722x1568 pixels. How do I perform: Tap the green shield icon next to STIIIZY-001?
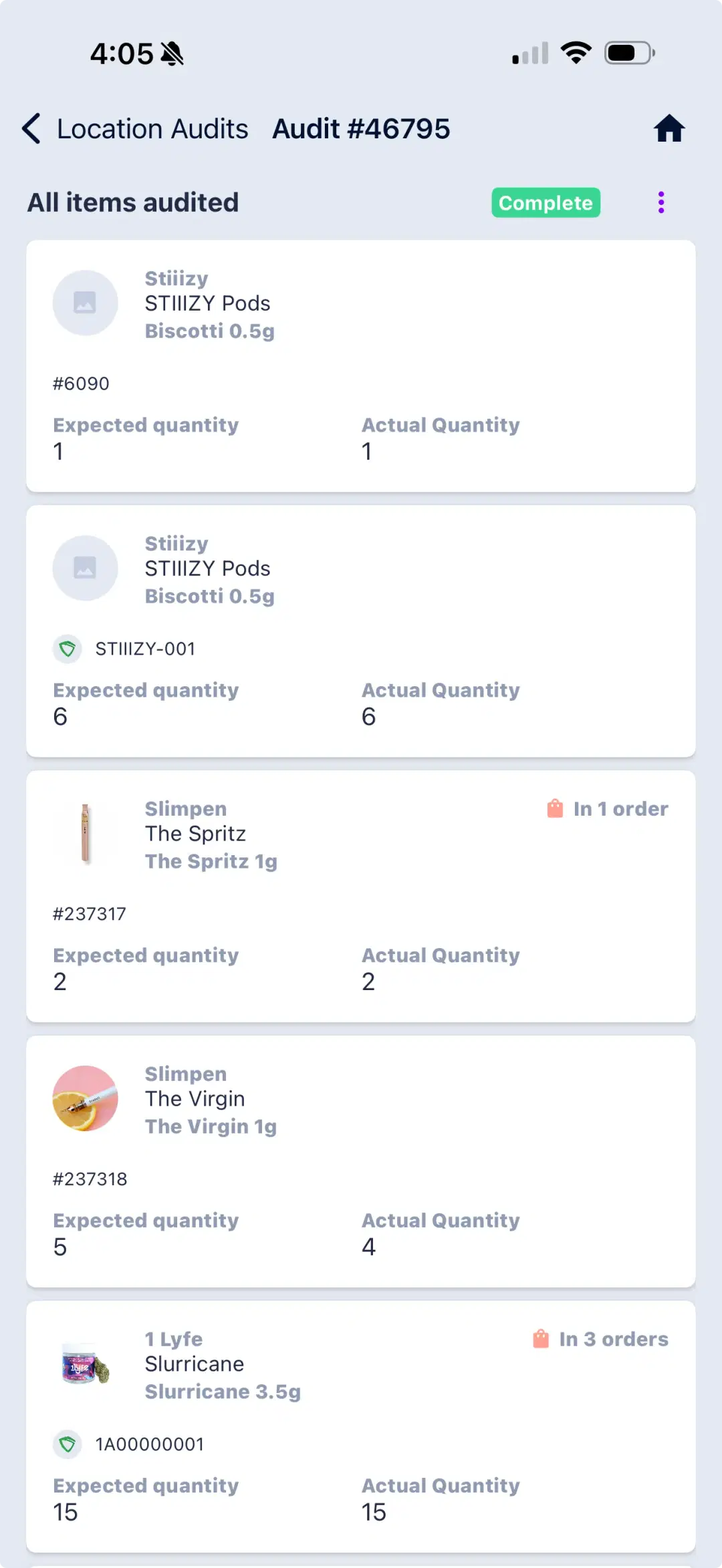[x=67, y=648]
